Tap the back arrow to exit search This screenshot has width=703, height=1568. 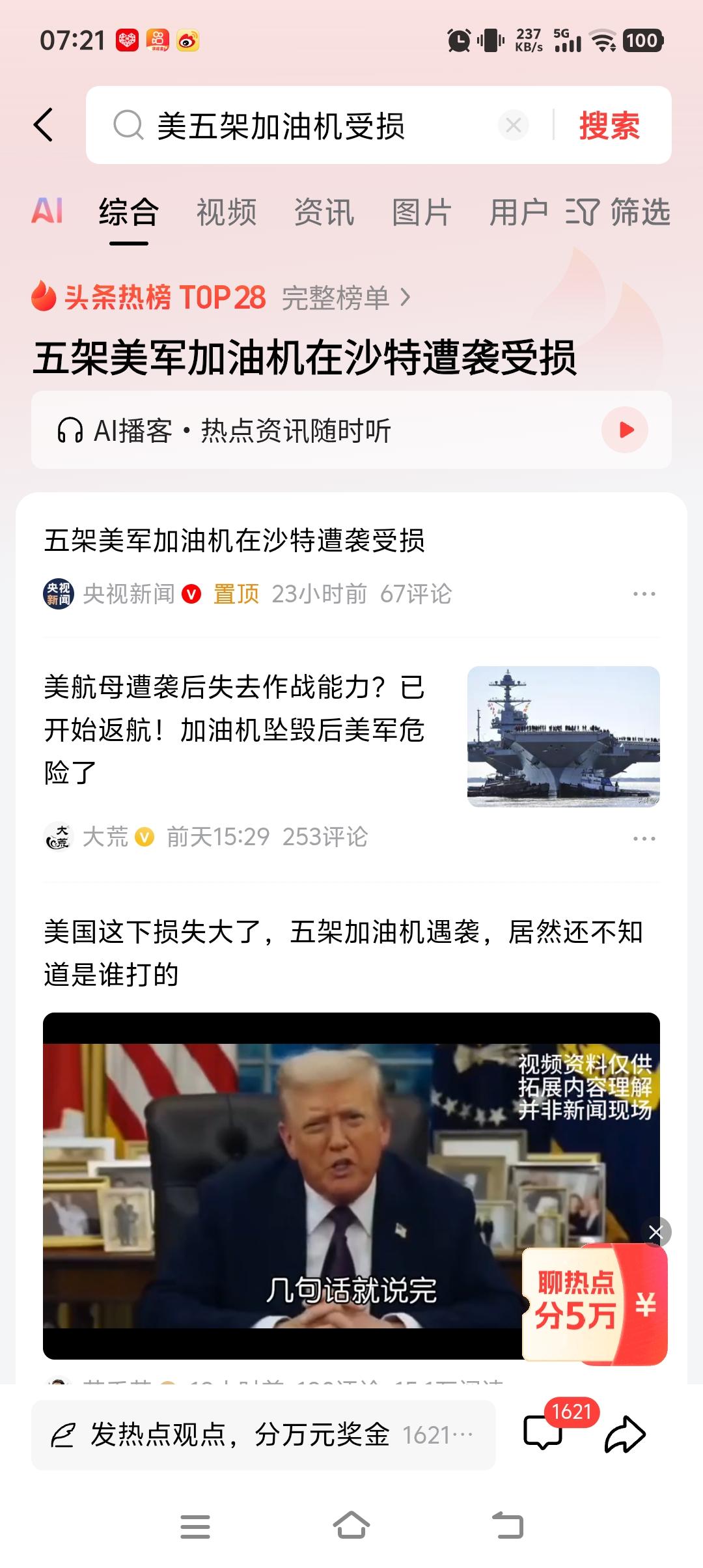[44, 125]
